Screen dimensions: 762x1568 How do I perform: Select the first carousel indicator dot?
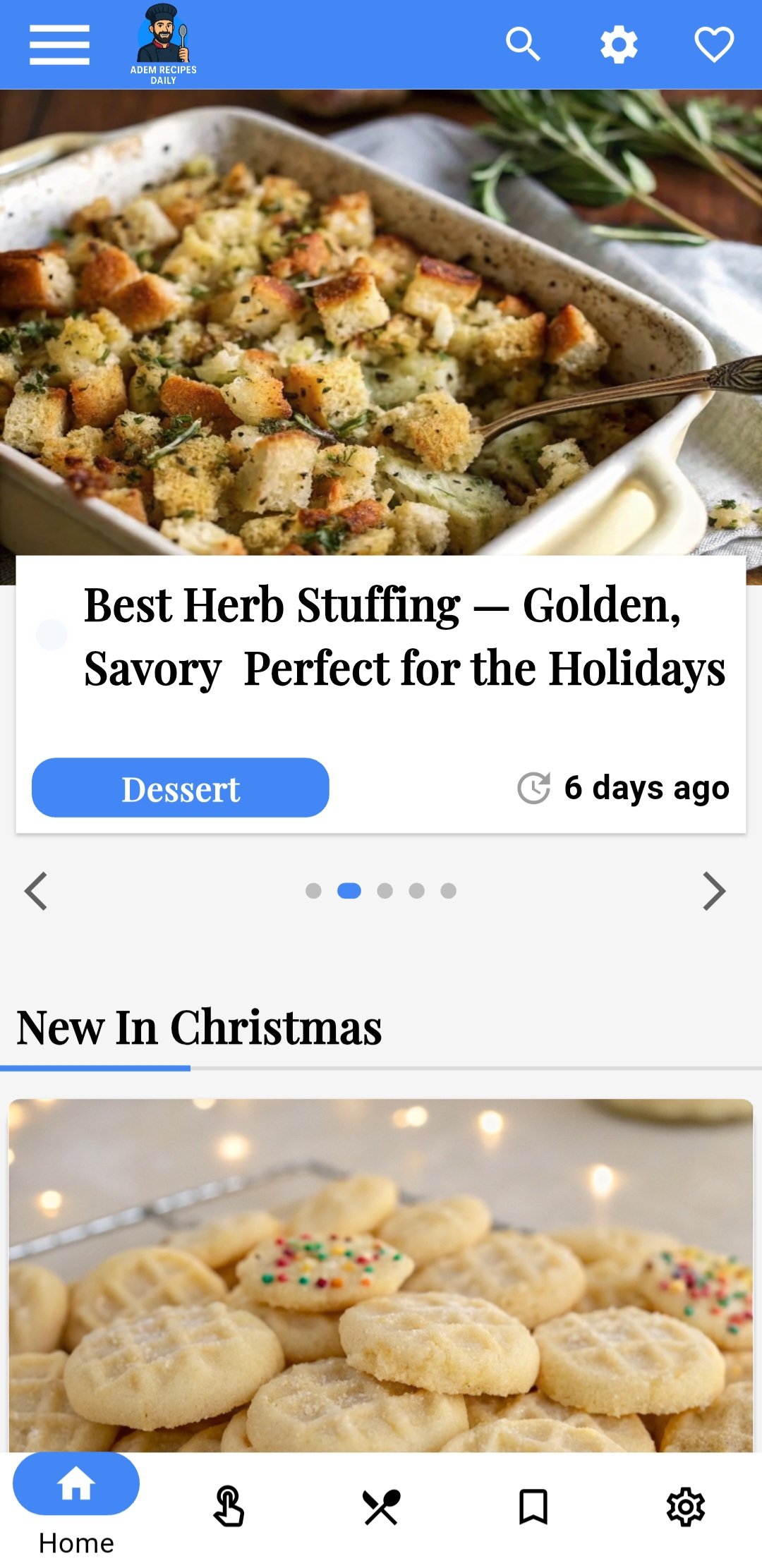click(x=314, y=891)
